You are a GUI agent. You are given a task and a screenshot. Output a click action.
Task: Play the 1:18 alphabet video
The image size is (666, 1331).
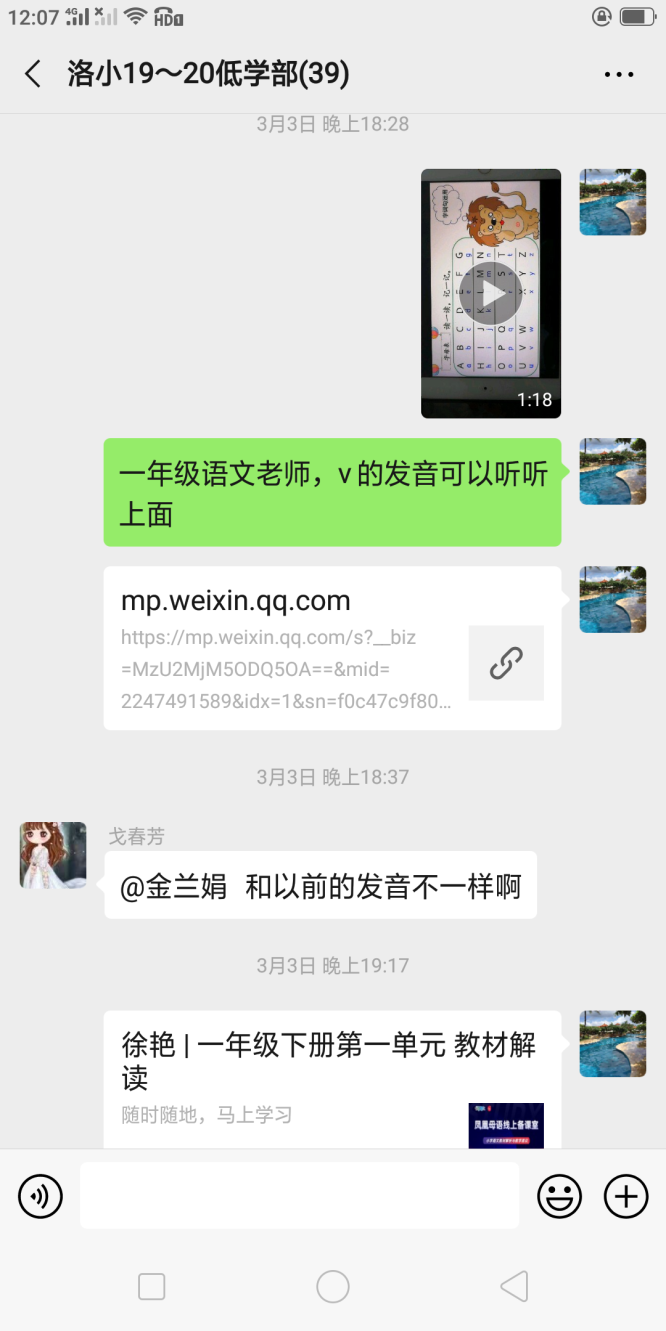(490, 294)
